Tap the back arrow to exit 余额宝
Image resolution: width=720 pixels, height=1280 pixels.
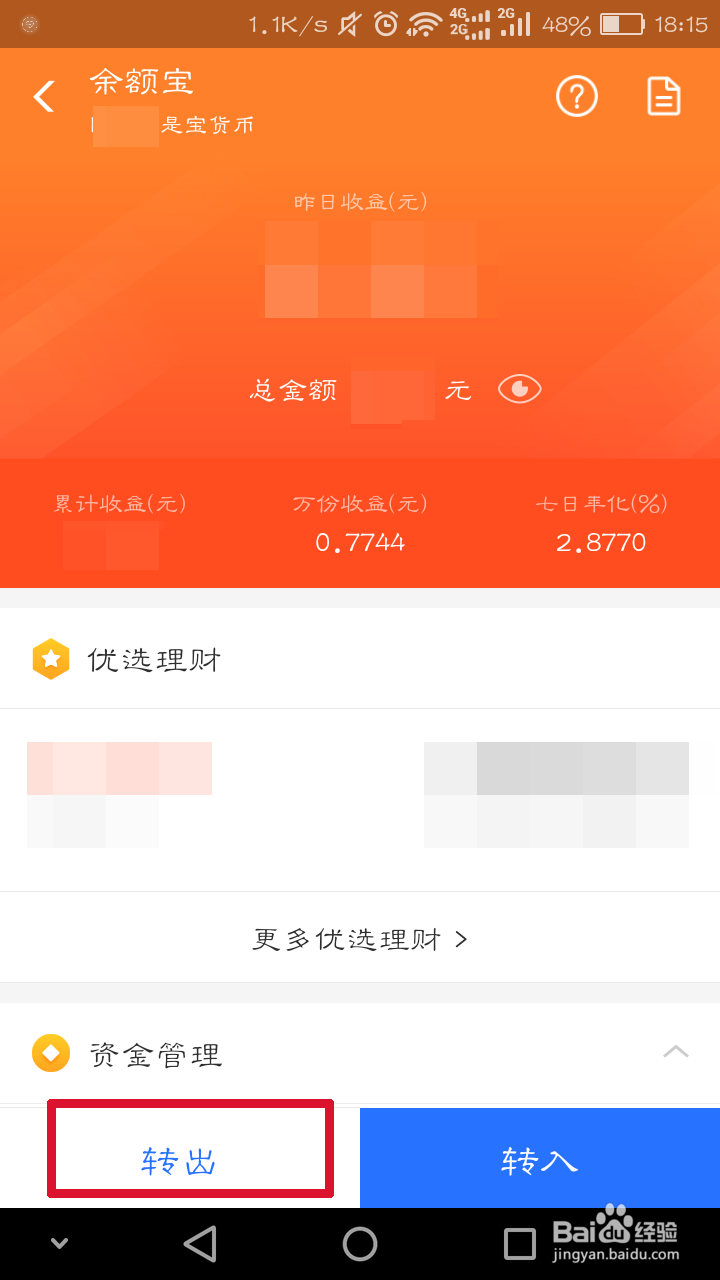42,96
